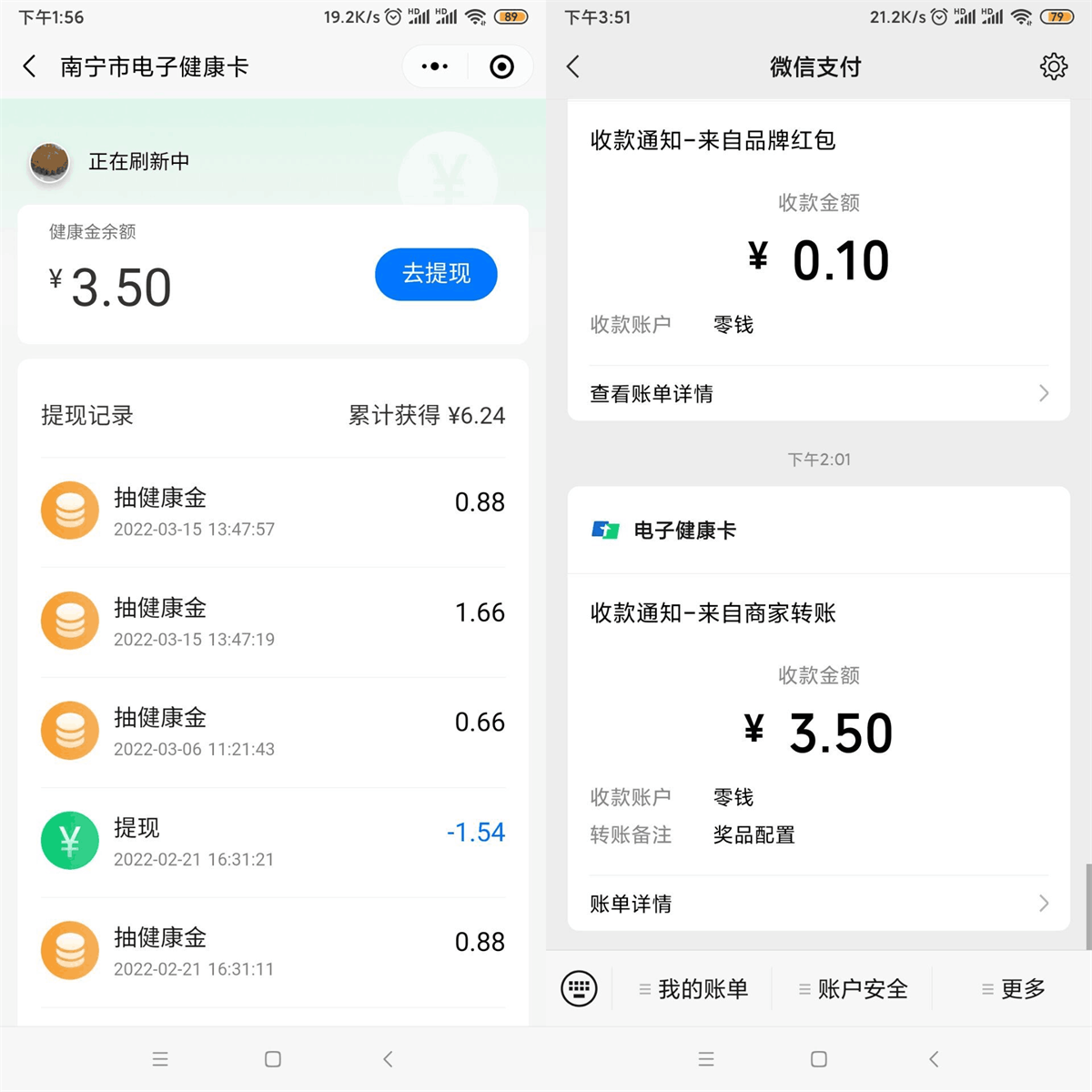The height and width of the screenshot is (1092, 1092).
Task: Open the 微信支付 settings gear
Action: tap(1053, 66)
